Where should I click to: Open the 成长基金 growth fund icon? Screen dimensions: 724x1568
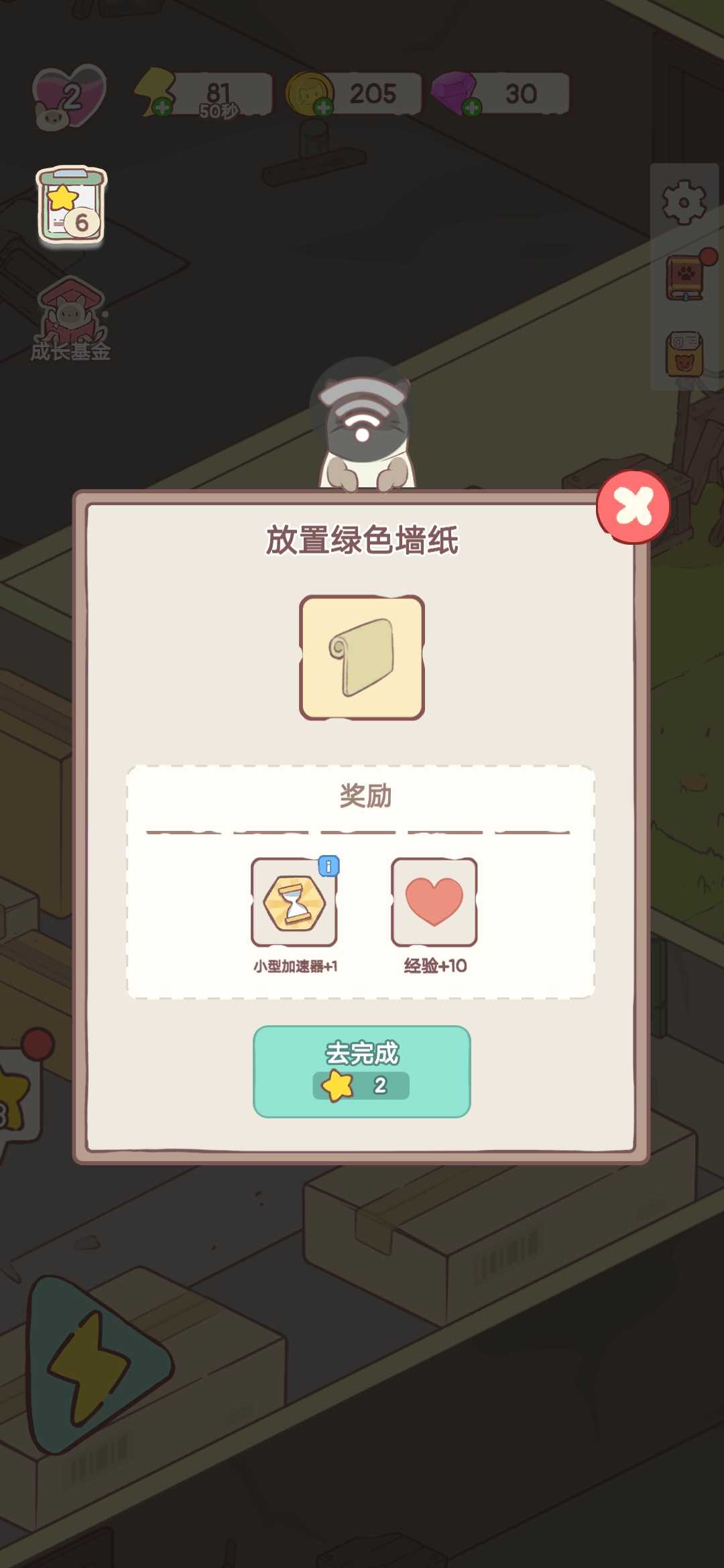click(70, 318)
